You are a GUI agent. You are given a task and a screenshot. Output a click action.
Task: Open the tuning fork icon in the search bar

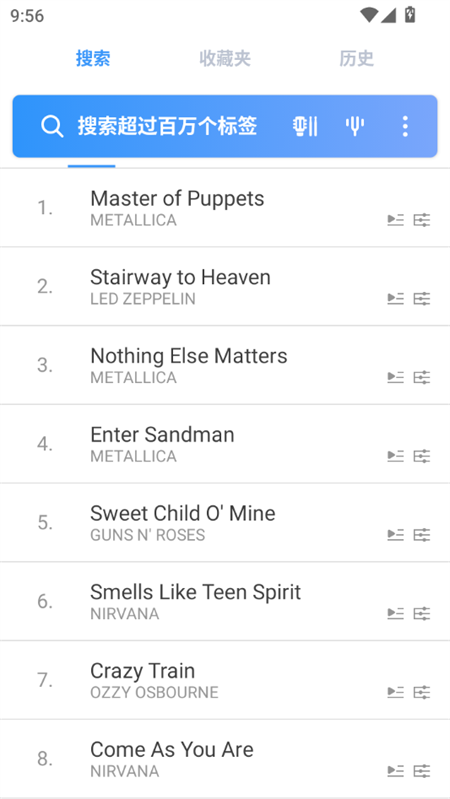pos(355,126)
